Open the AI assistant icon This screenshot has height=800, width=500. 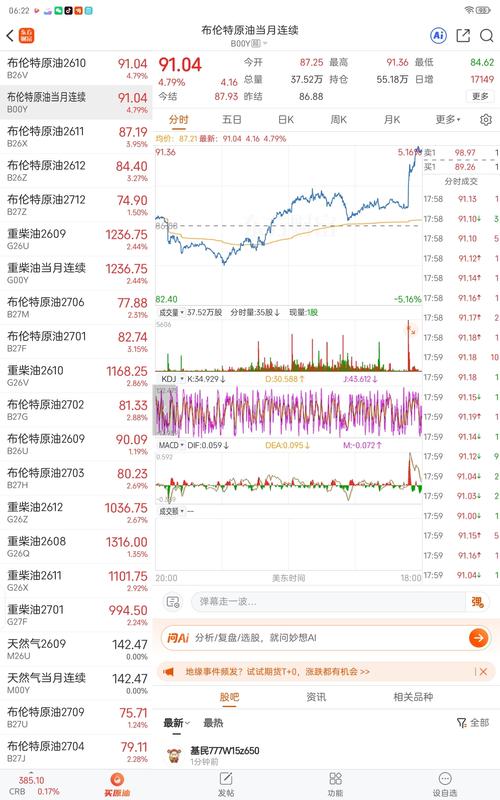[438, 35]
